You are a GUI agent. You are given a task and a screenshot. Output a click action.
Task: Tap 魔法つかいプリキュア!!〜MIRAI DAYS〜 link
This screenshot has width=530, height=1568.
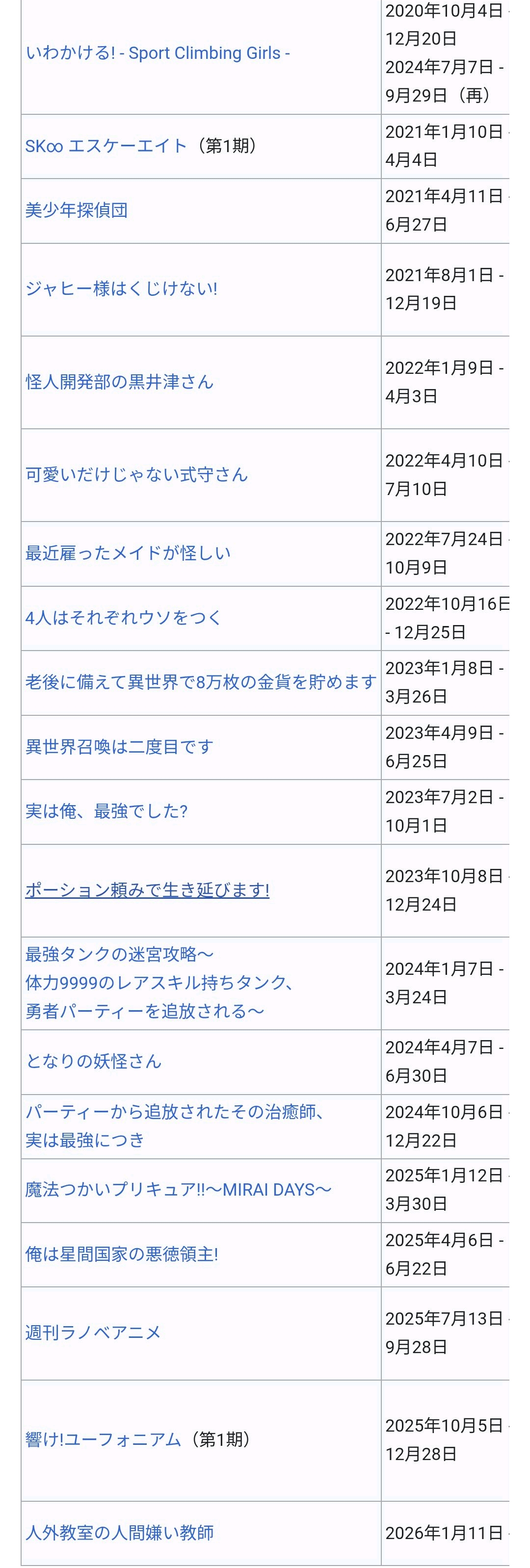[178, 1189]
